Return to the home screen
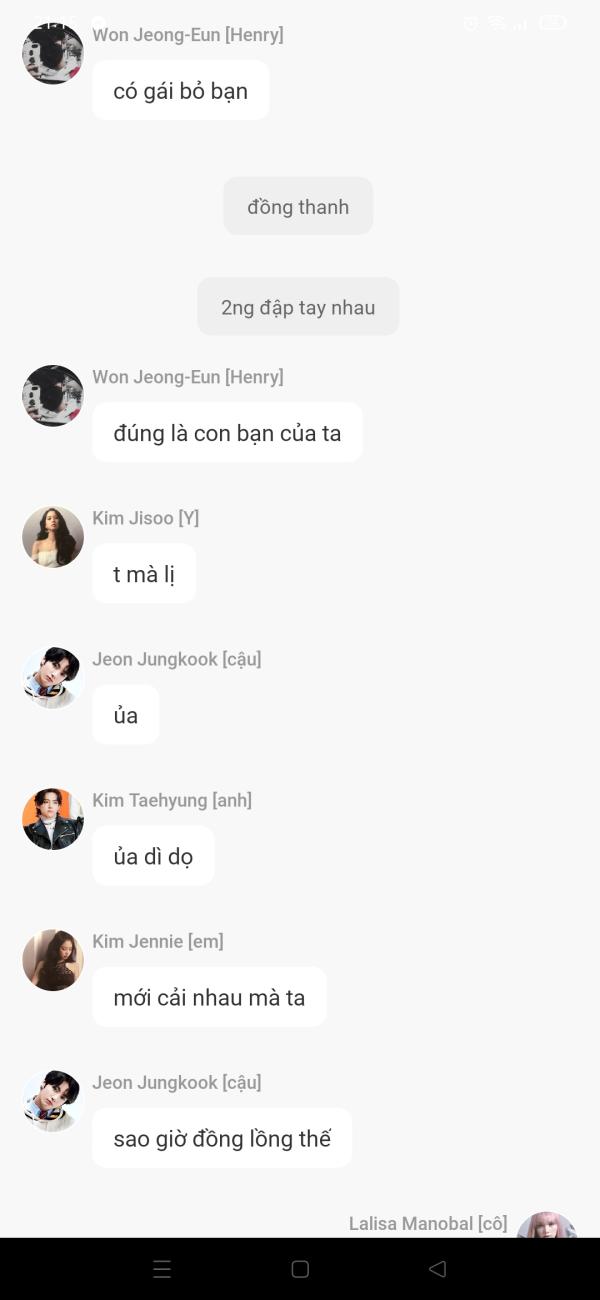 (x=300, y=1269)
